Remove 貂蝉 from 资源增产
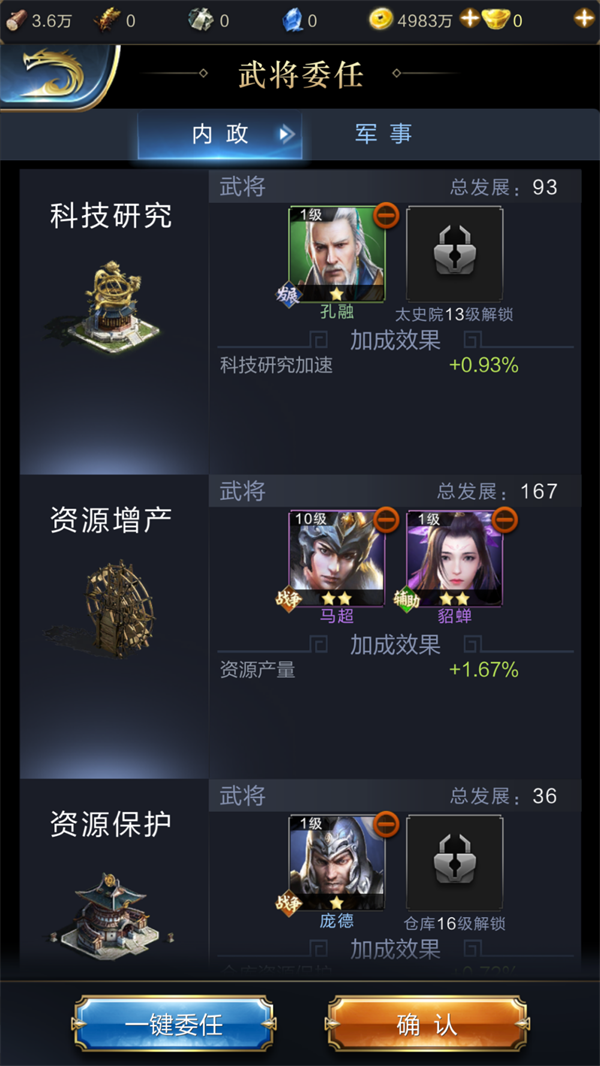The height and width of the screenshot is (1066, 600). pos(504,519)
